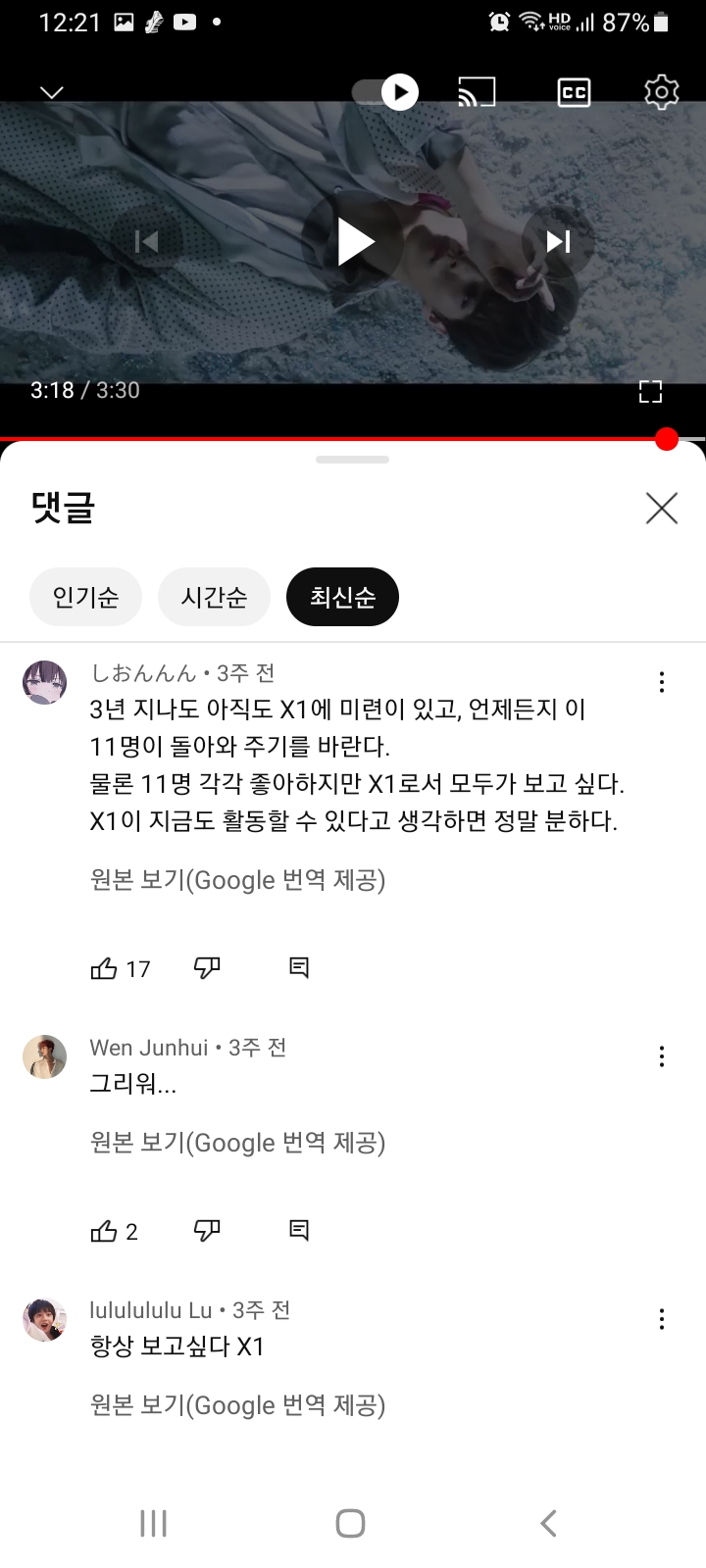Open しおんんん's profile picture

45,681
